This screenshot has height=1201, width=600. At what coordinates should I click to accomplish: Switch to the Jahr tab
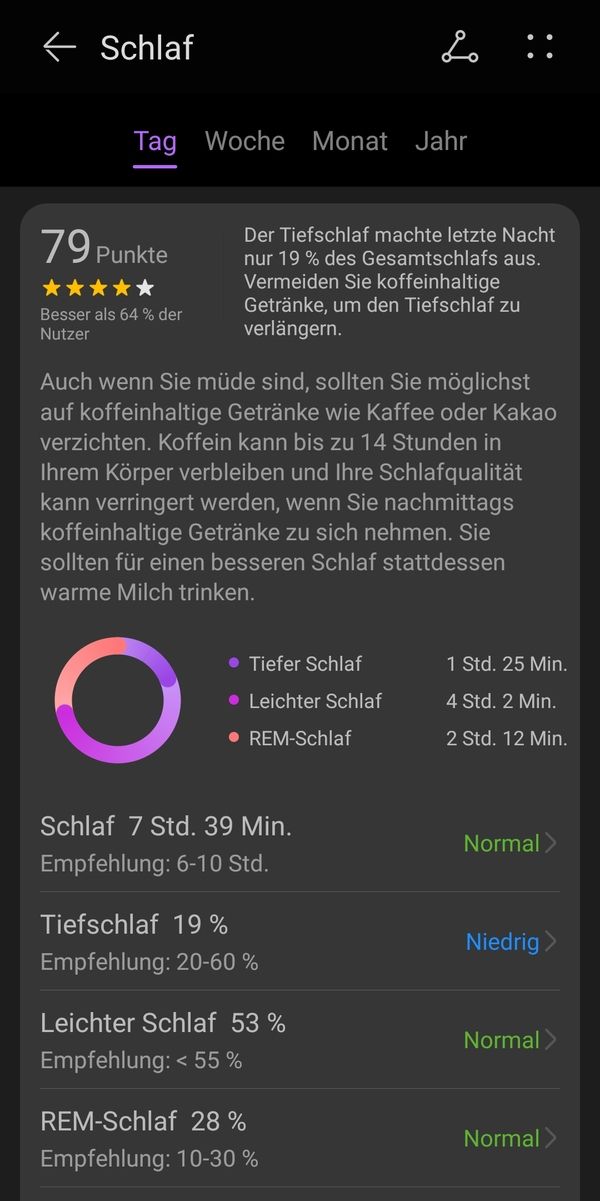click(441, 141)
